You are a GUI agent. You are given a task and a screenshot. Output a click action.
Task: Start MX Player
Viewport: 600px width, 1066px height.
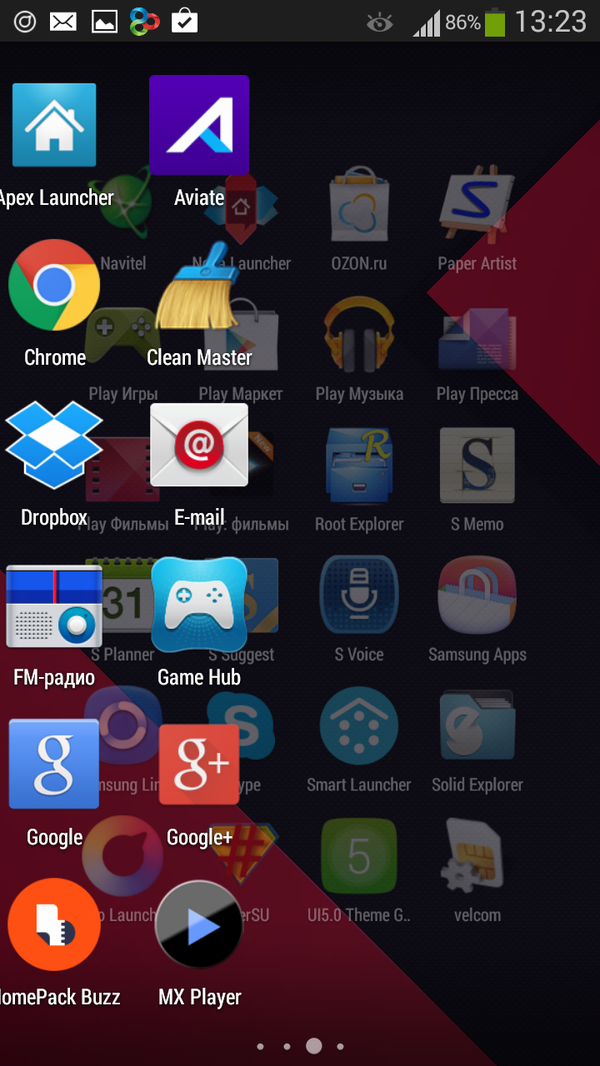tap(199, 925)
